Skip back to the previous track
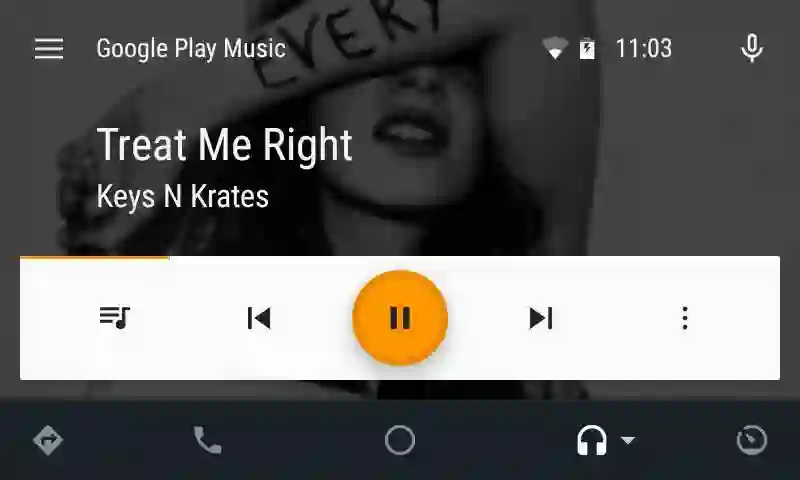Screen dimensions: 800x480 pos(259,318)
